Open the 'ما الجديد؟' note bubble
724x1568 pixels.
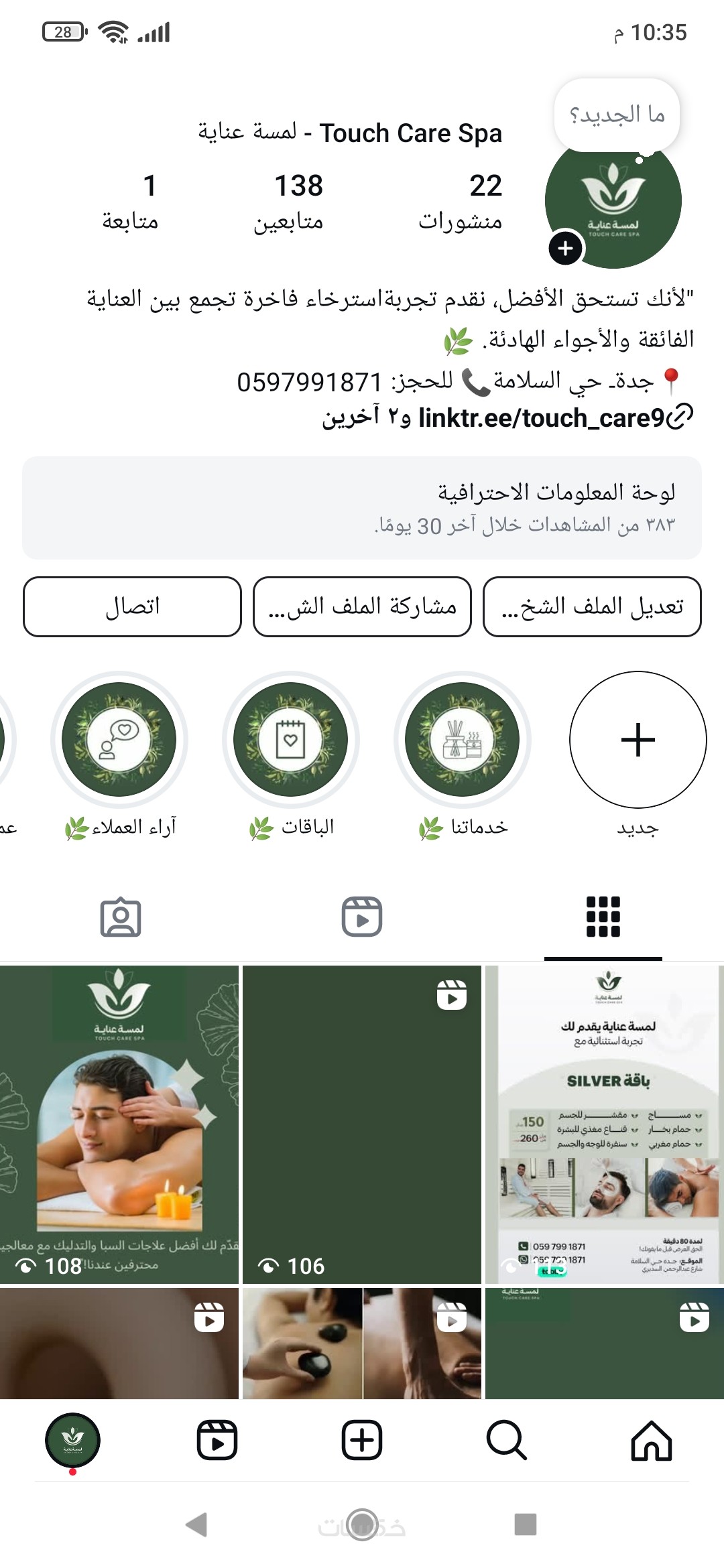[617, 115]
